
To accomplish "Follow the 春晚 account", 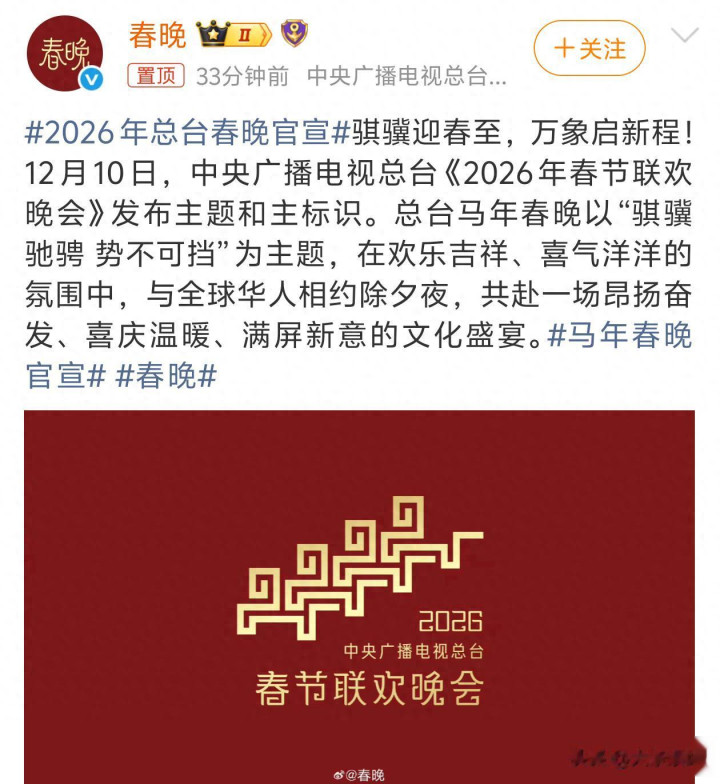I will coord(590,48).
